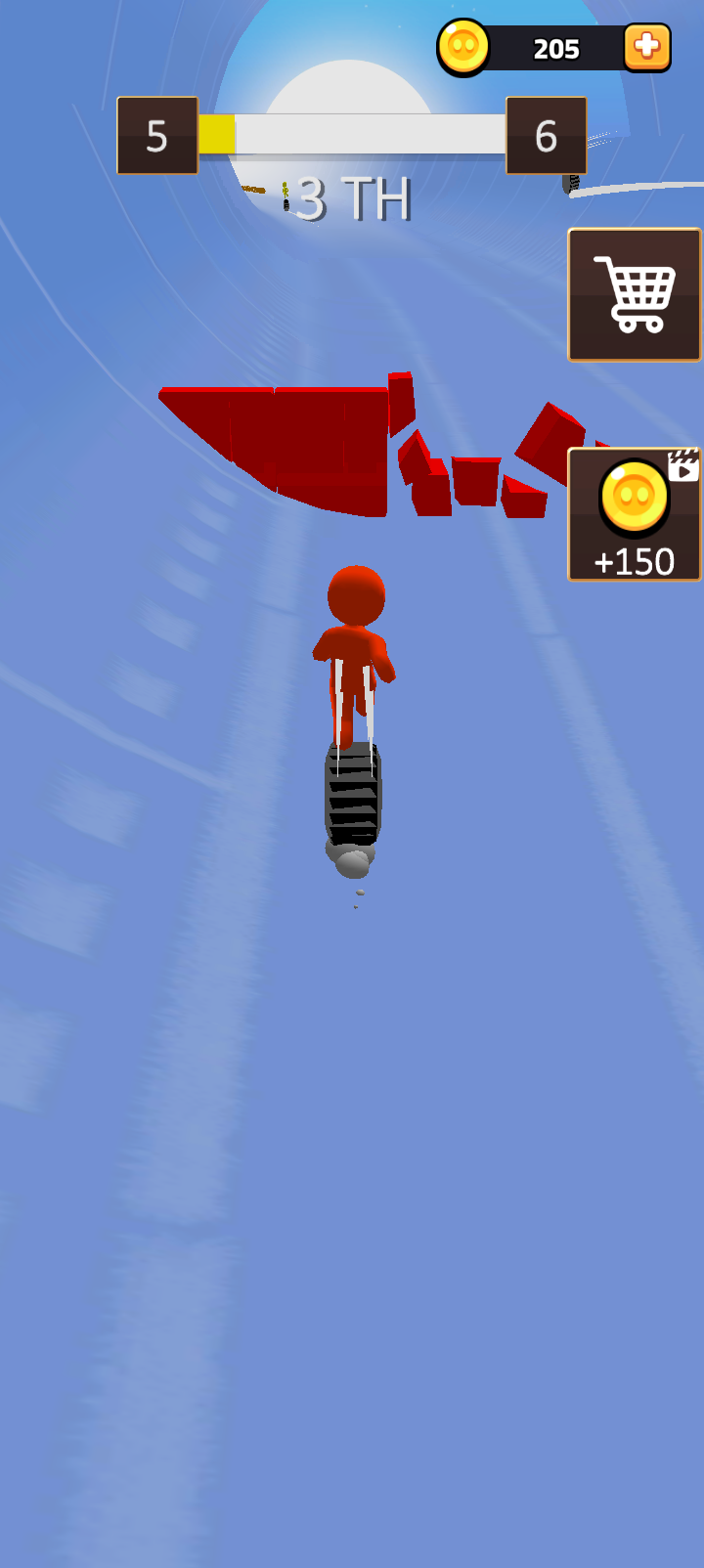
Task: Tap the orange plus to add coins
Action: click(646, 47)
